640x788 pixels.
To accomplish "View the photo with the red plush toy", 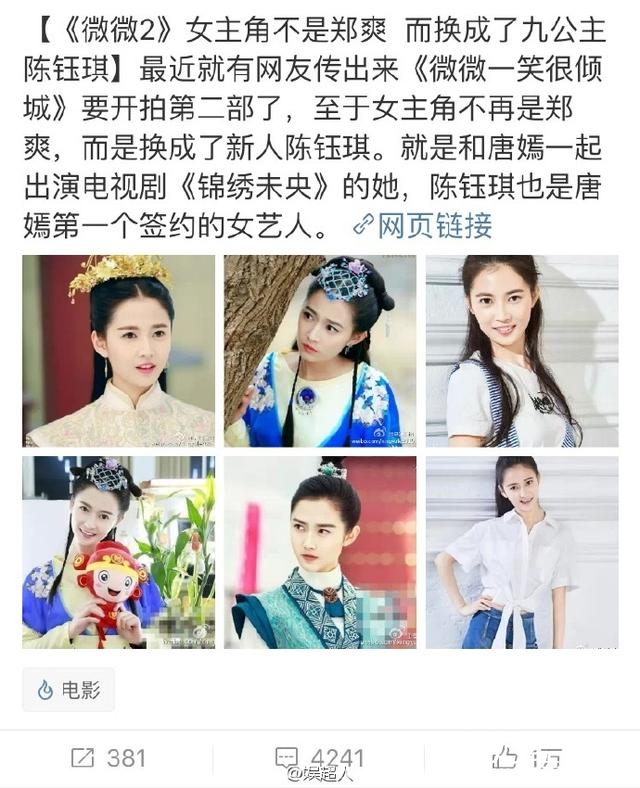I will [119, 552].
